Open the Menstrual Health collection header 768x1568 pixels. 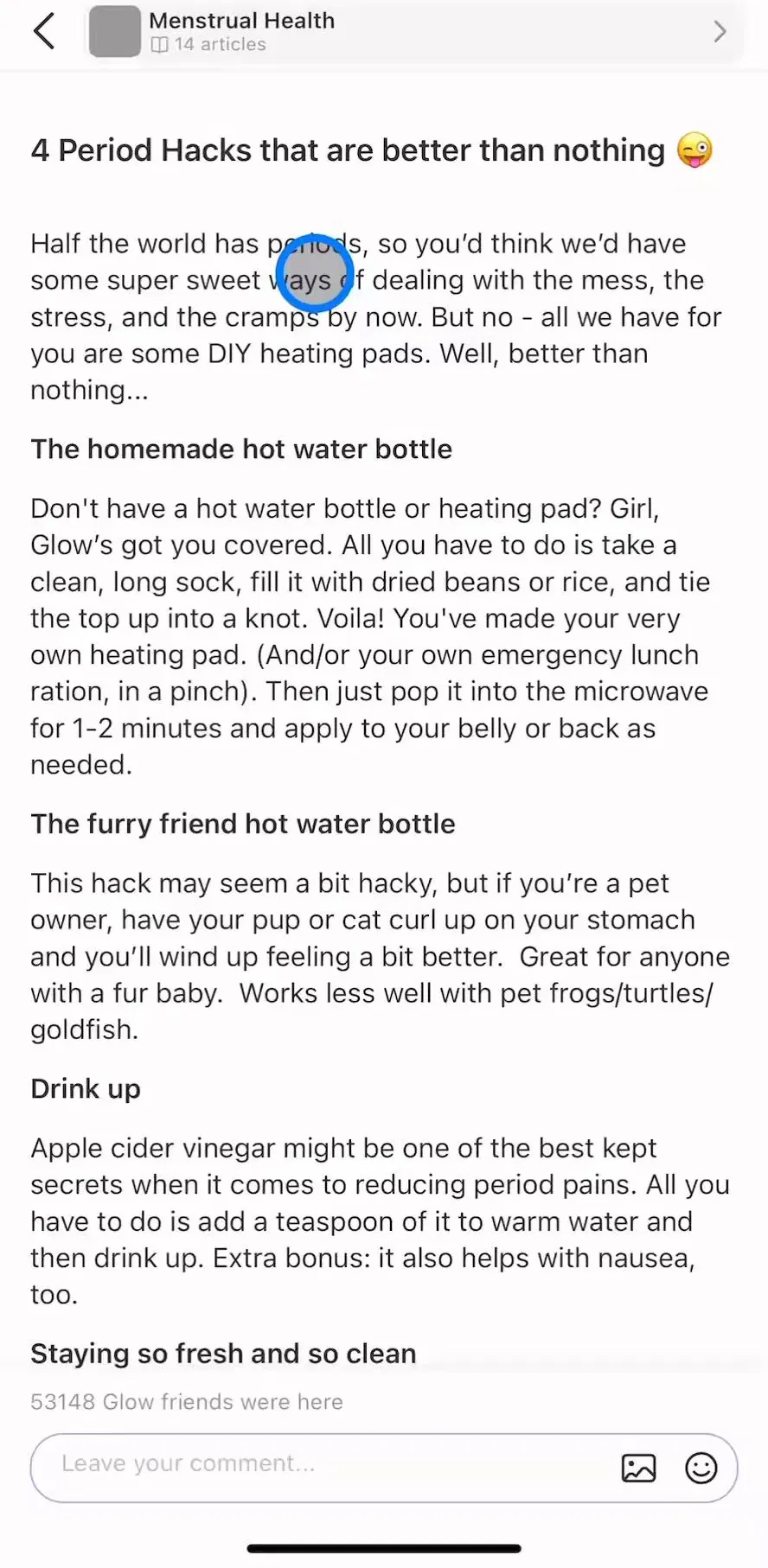click(x=414, y=32)
